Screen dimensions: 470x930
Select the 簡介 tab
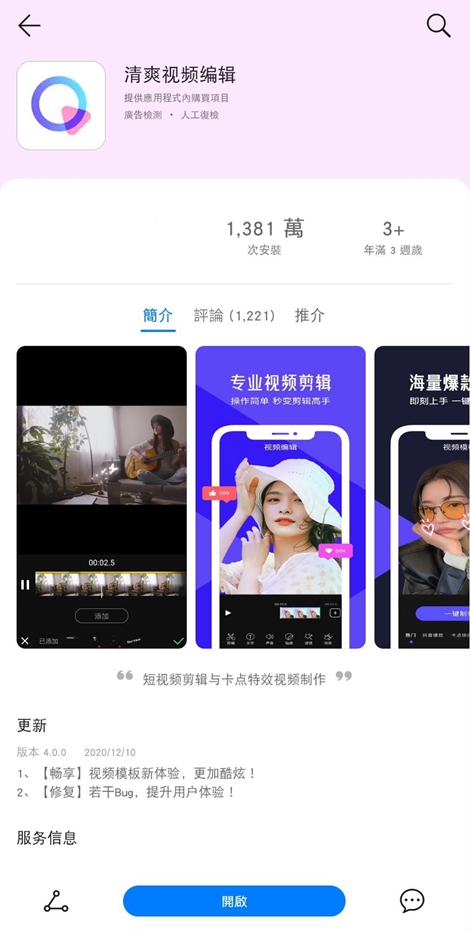coord(158,316)
